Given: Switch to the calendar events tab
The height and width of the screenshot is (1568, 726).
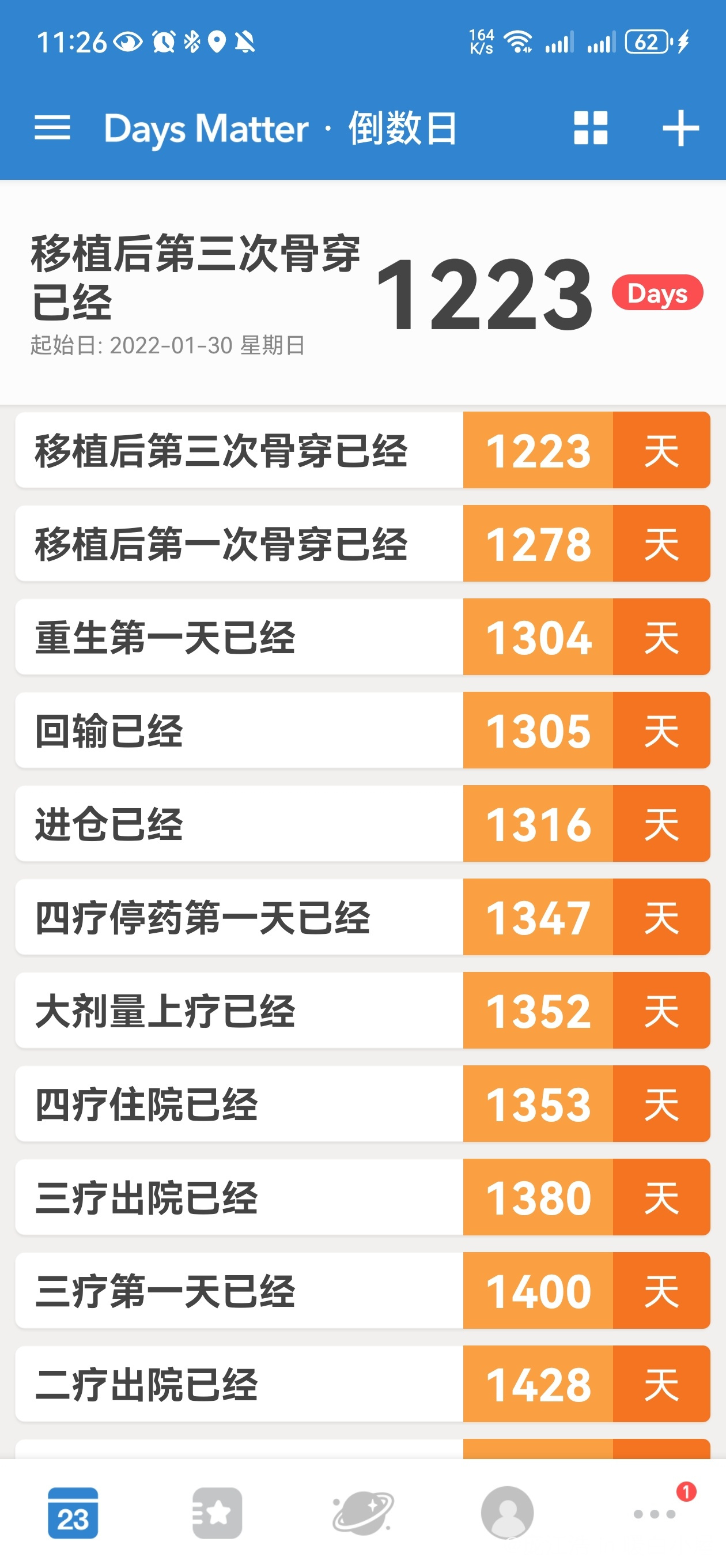Looking at the screenshot, I should point(73,1513).
